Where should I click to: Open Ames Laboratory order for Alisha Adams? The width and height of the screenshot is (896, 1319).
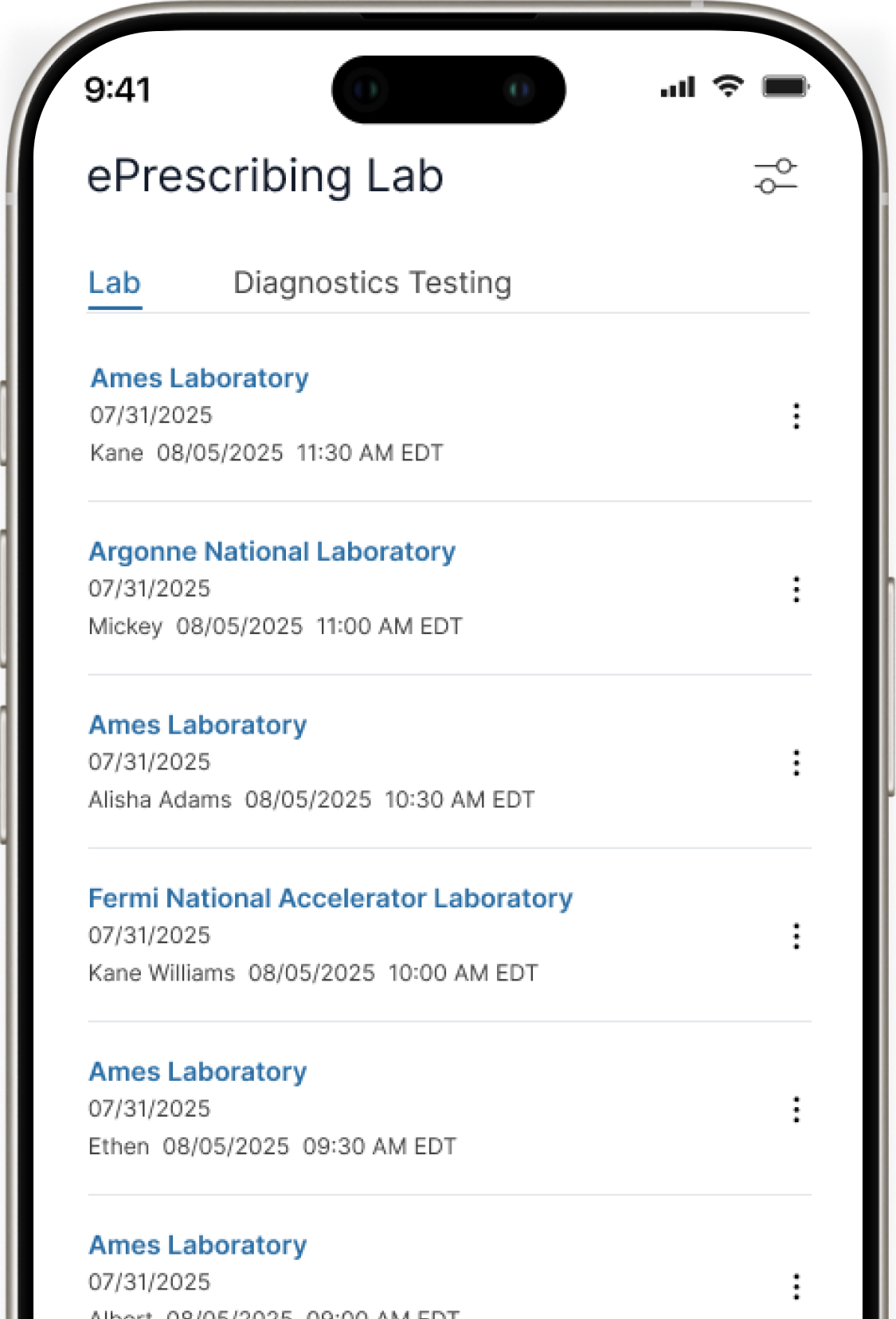coord(198,725)
